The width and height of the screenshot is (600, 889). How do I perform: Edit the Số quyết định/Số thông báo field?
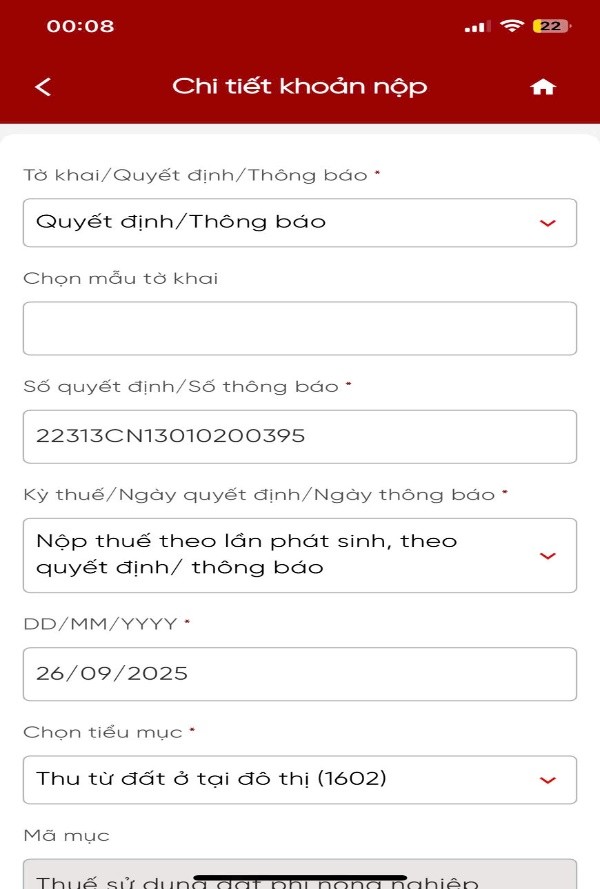(x=299, y=436)
